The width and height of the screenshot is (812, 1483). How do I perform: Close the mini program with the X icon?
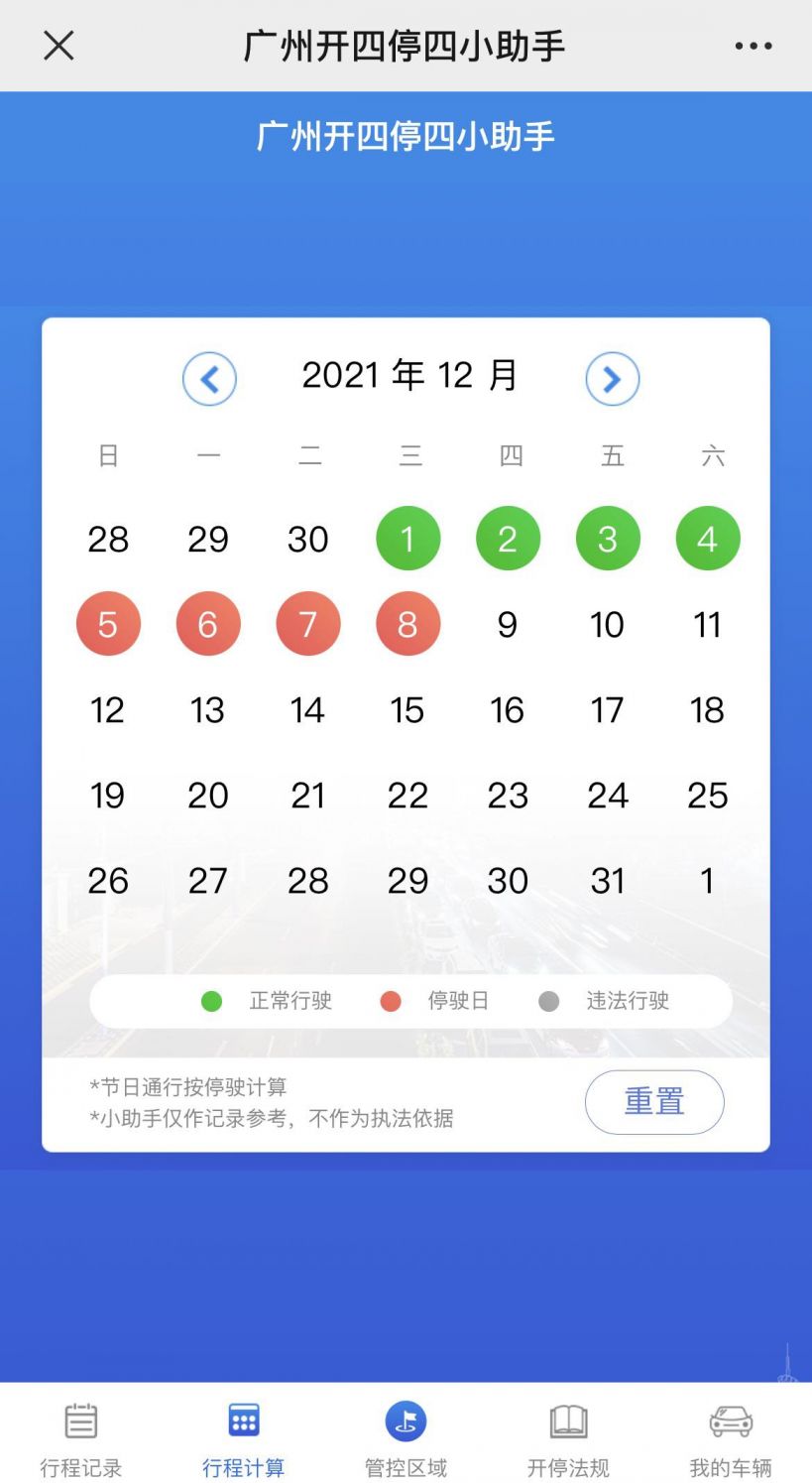58,46
